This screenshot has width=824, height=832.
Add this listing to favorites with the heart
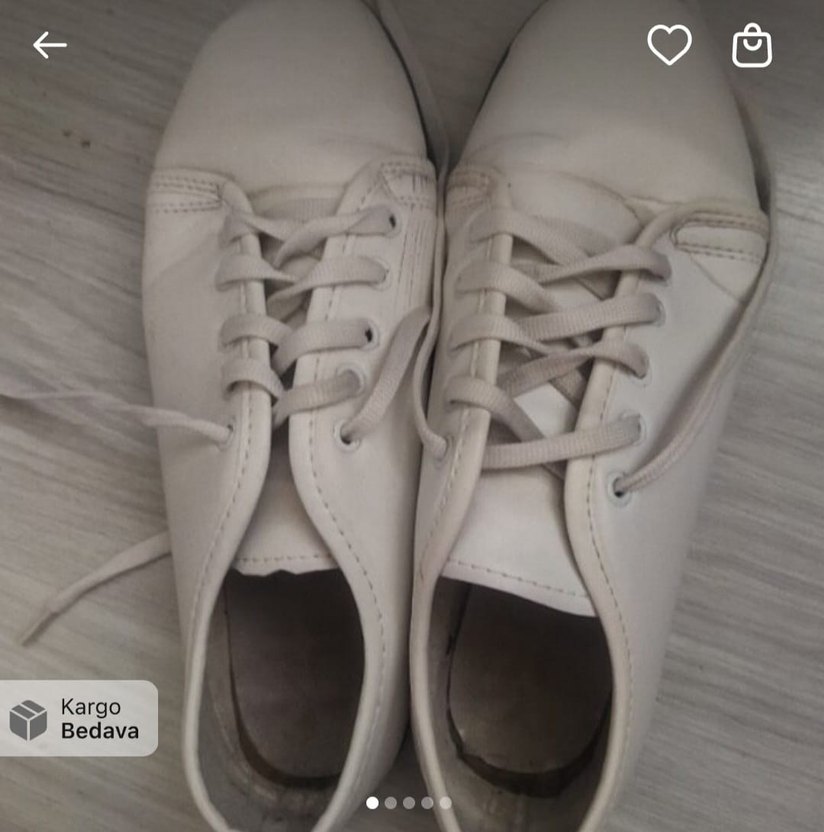(x=669, y=45)
